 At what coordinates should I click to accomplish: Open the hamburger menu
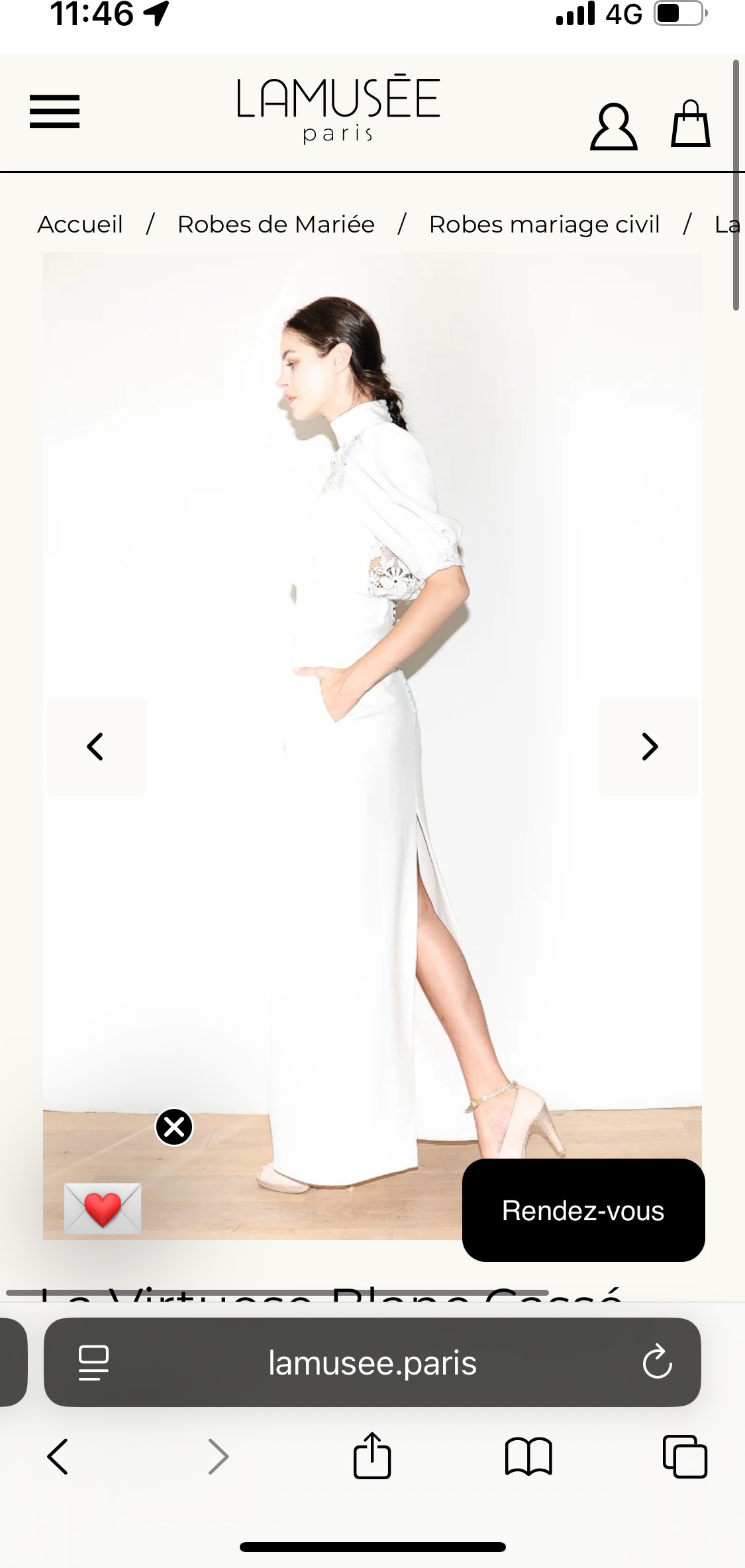point(54,111)
